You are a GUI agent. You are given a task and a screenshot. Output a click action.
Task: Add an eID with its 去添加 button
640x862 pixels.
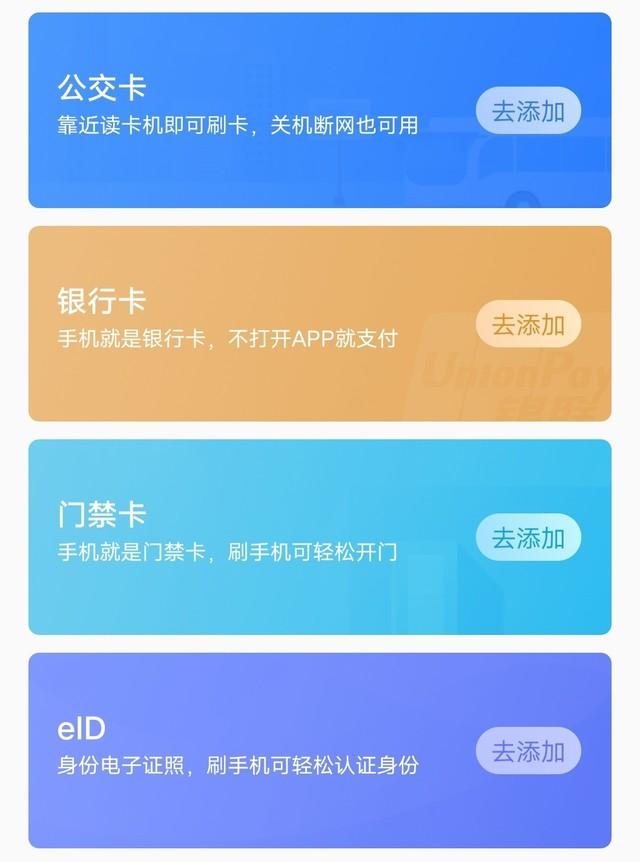(x=528, y=751)
